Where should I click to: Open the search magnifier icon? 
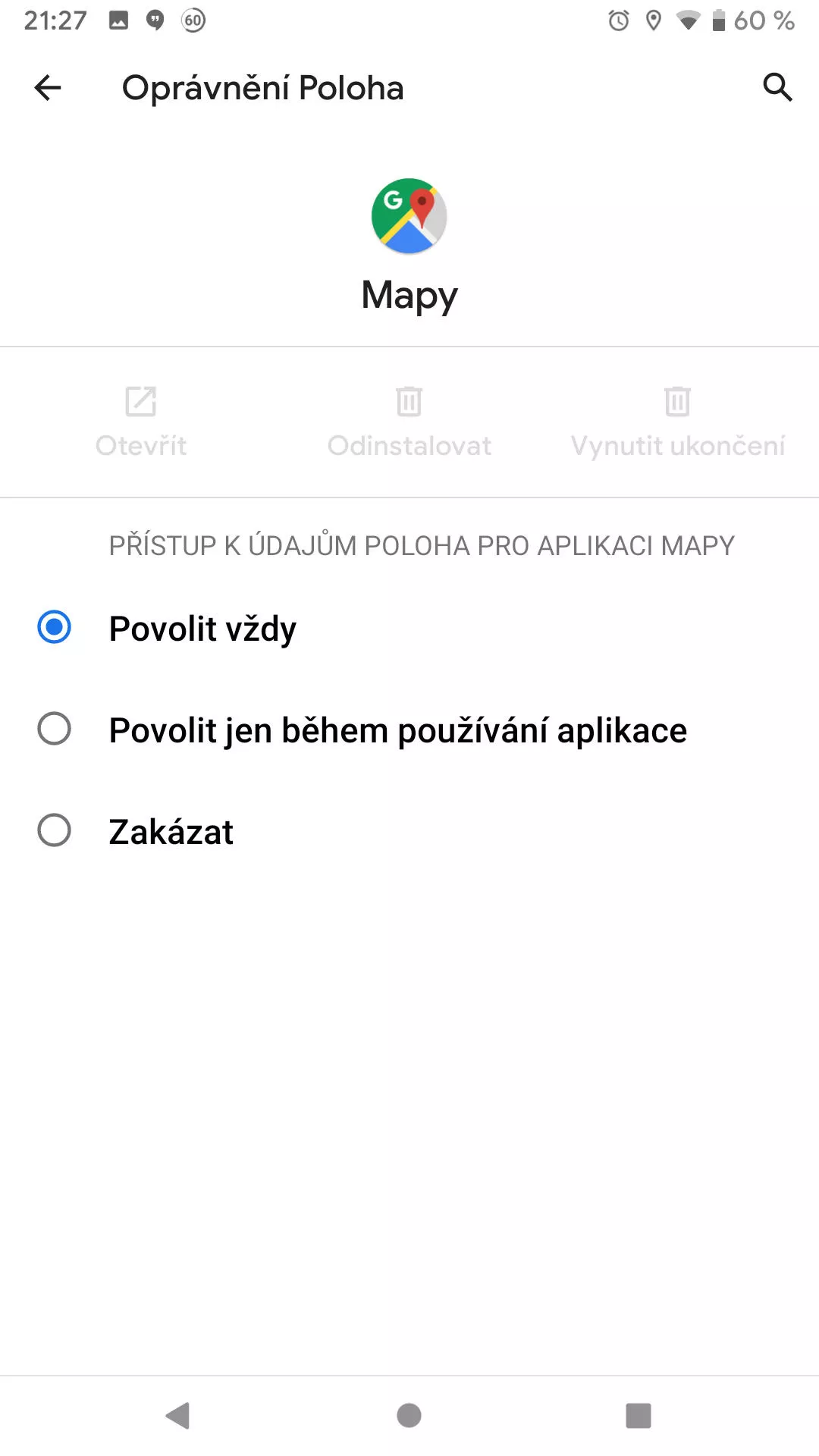(777, 88)
